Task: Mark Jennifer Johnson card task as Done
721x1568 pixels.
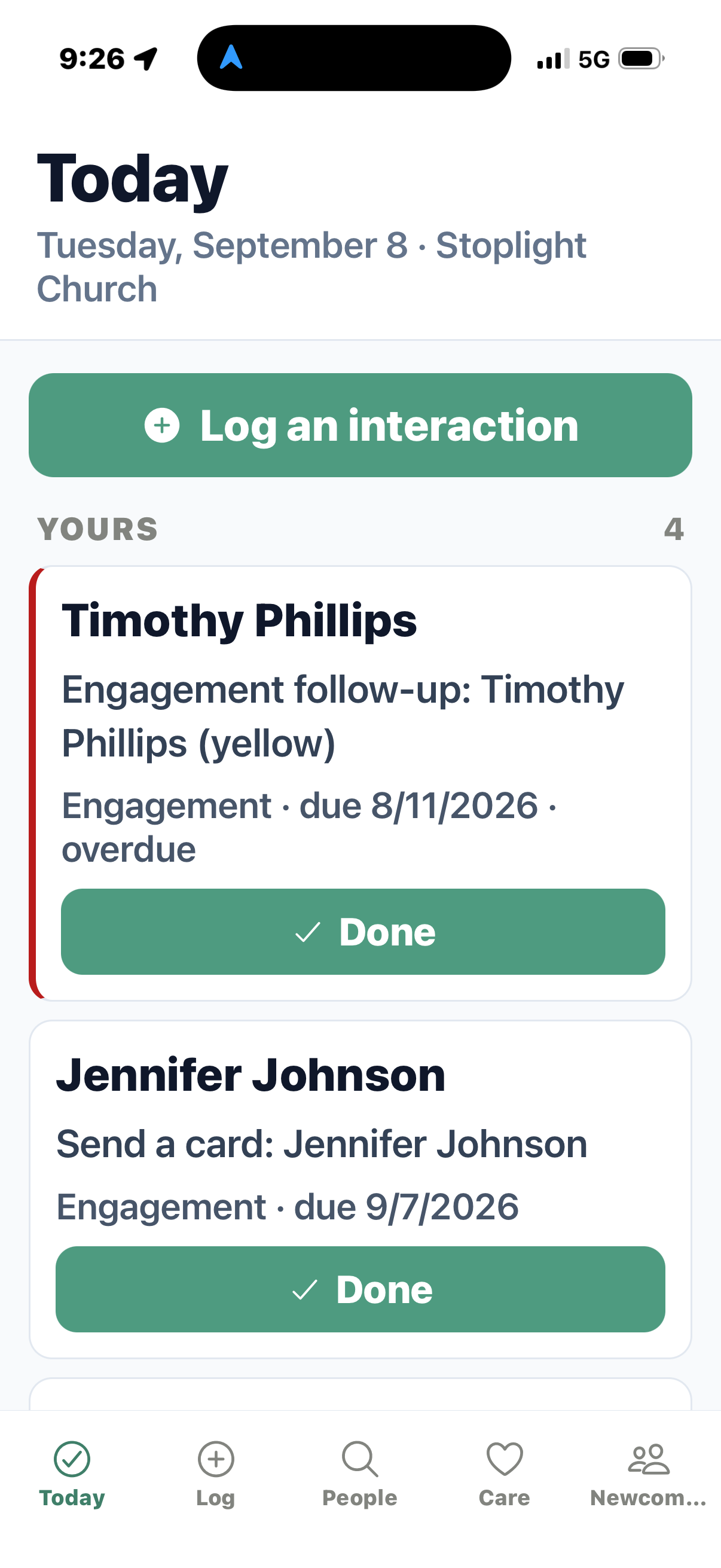Action: point(360,1289)
